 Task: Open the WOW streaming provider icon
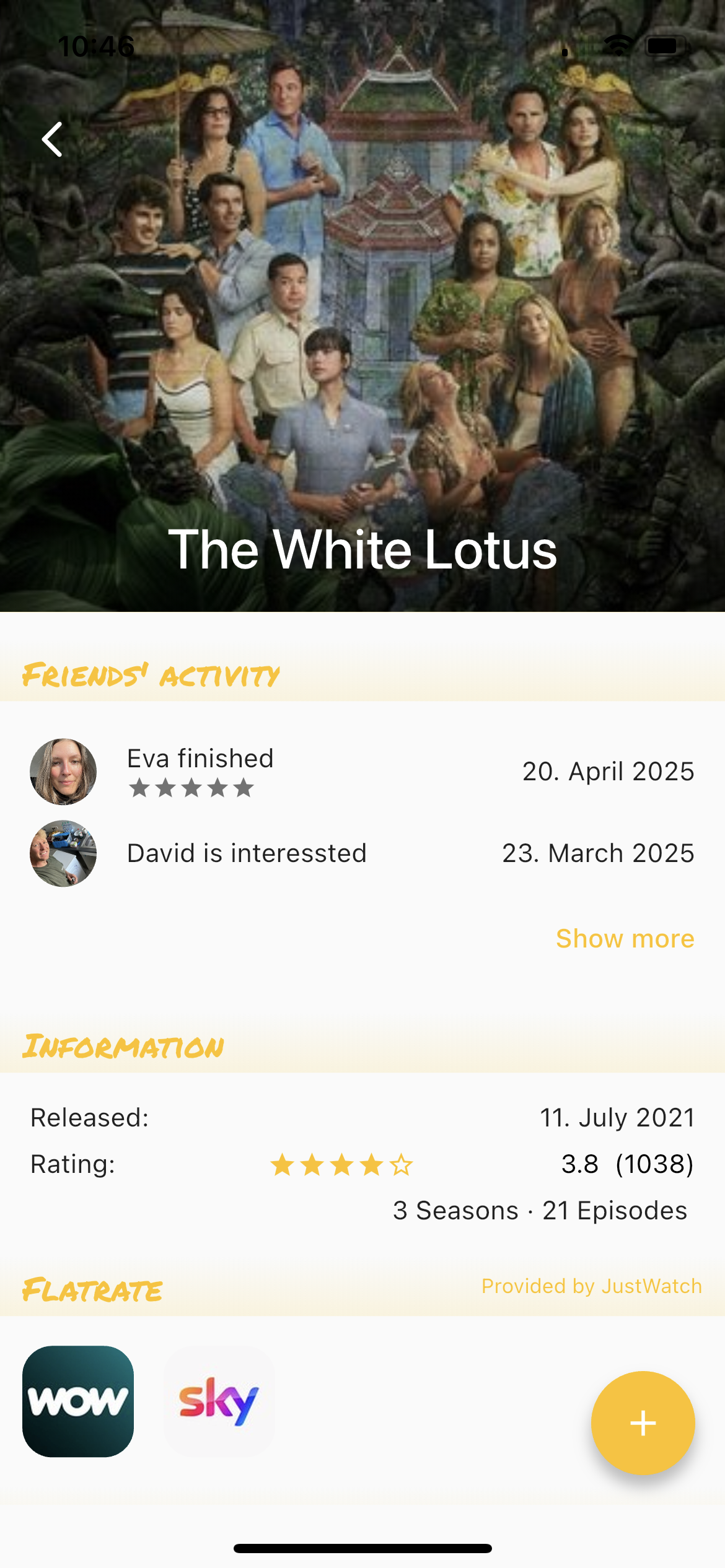(x=77, y=1400)
